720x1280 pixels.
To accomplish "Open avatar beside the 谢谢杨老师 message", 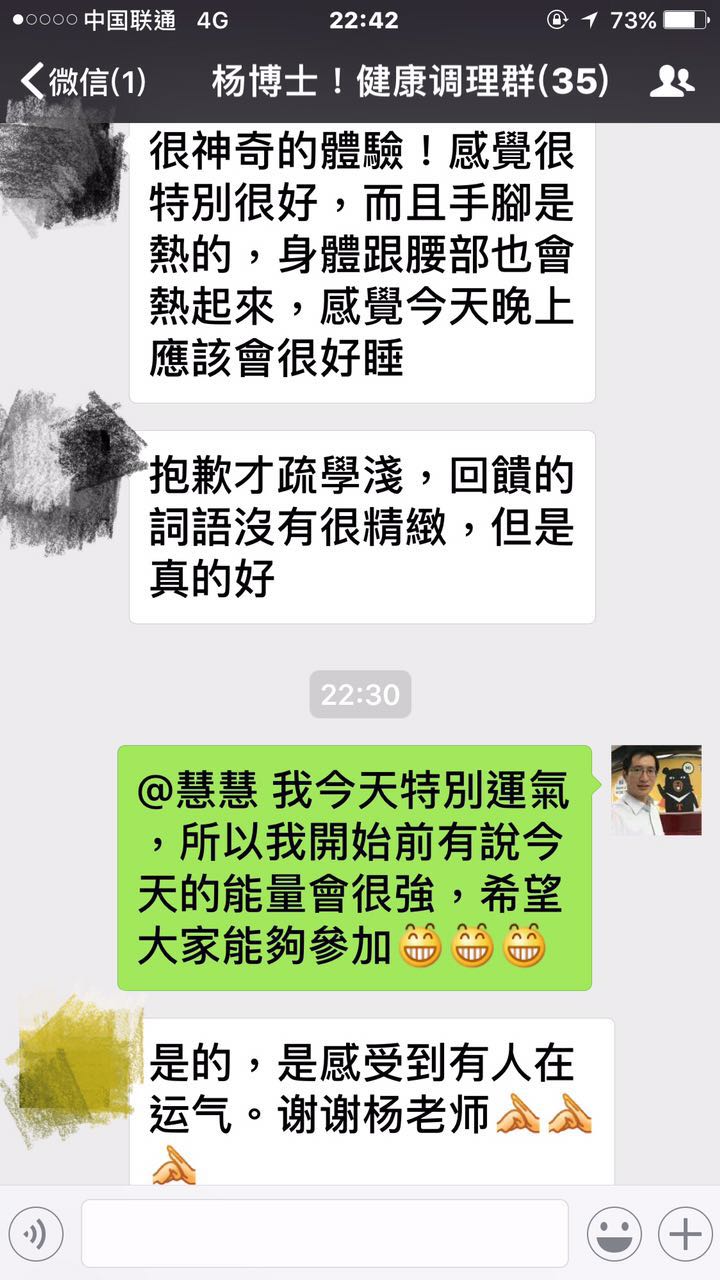I will pos(72,1062).
